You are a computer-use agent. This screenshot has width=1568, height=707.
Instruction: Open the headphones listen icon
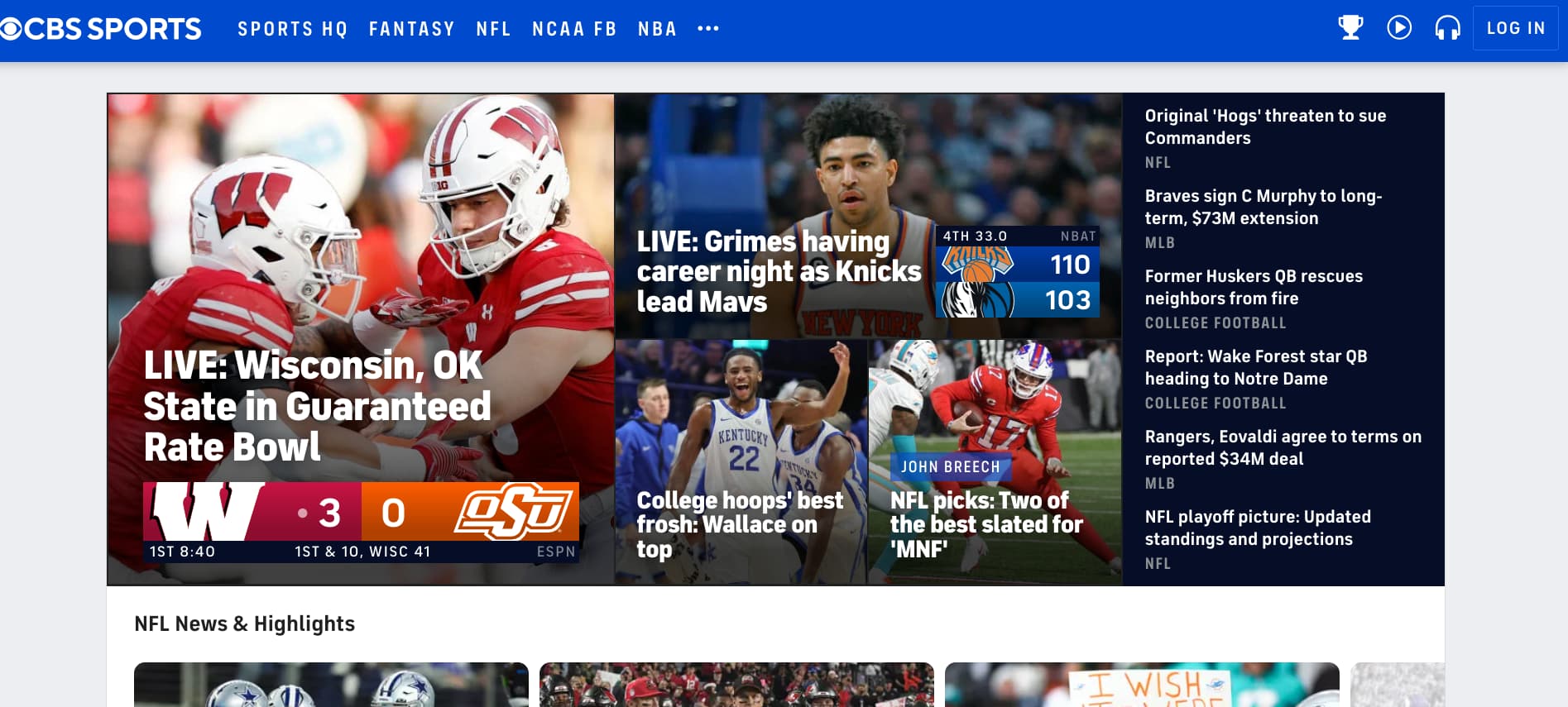(1447, 29)
